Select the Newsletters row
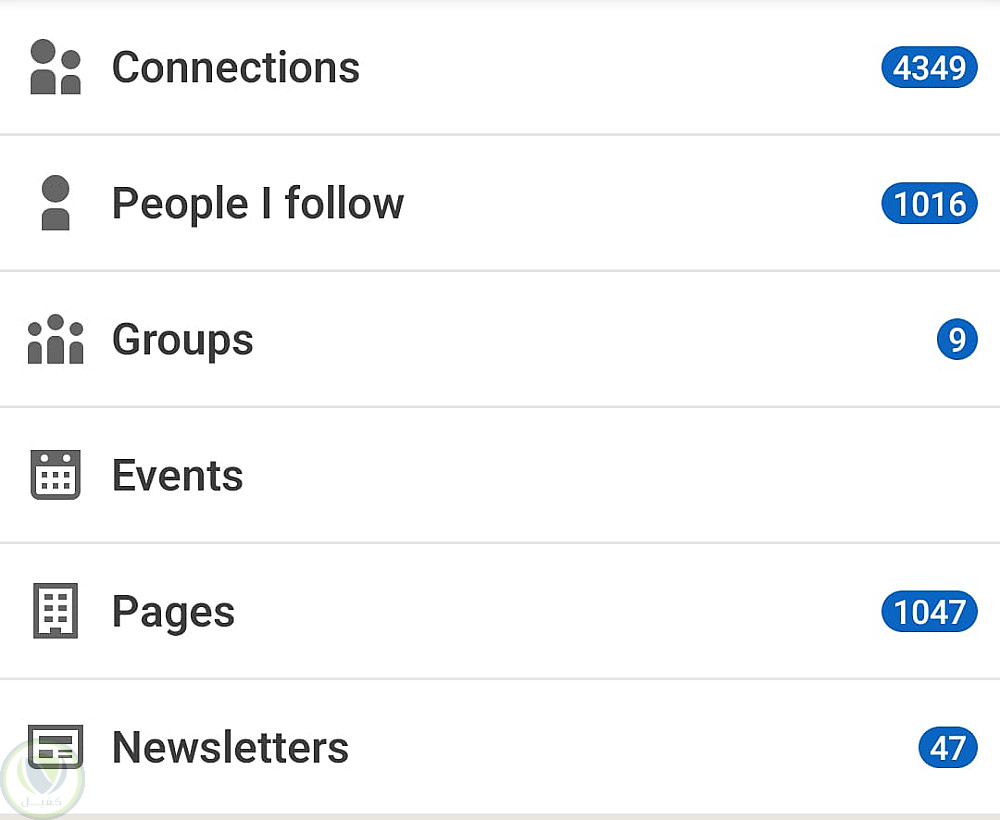 coord(230,748)
